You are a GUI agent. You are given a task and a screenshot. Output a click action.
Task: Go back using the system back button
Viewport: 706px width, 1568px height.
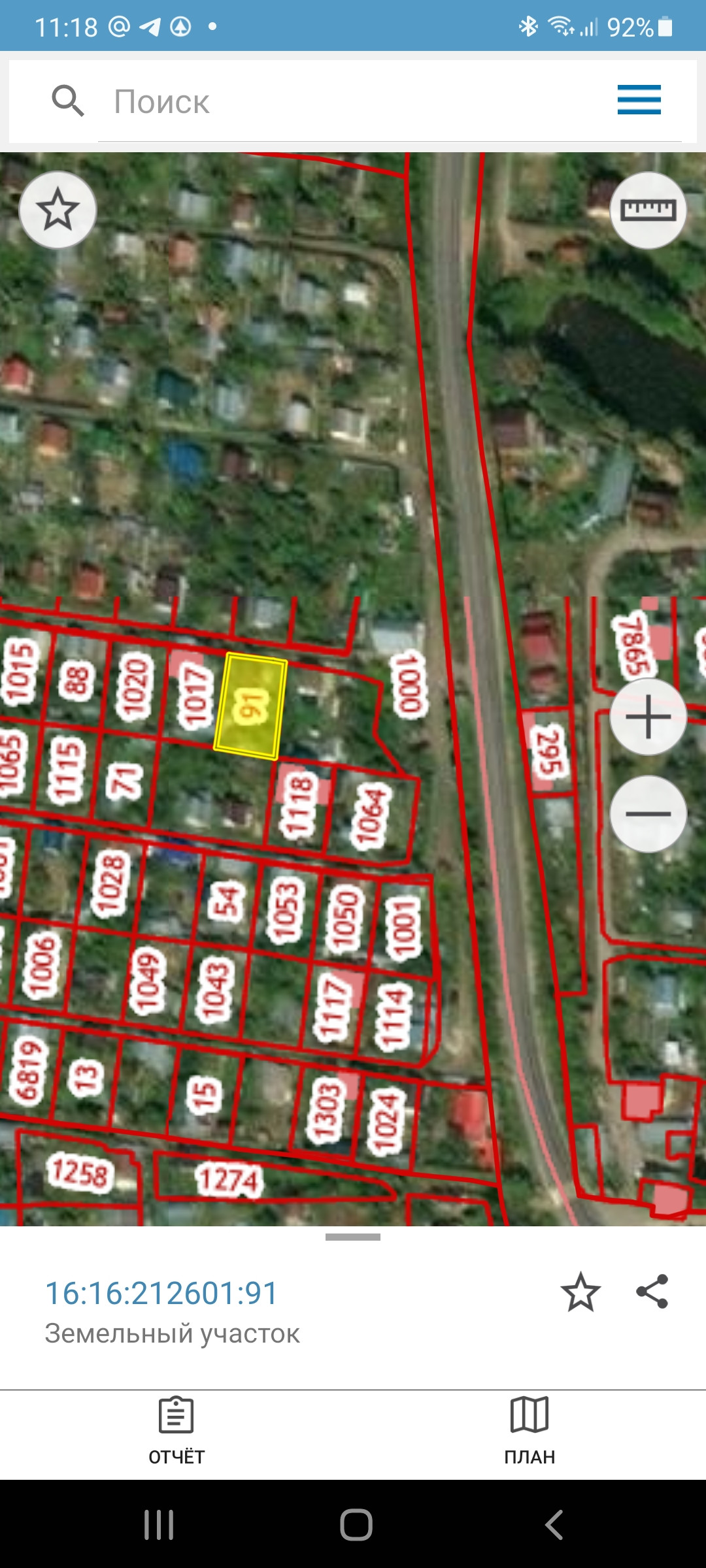(x=554, y=1525)
